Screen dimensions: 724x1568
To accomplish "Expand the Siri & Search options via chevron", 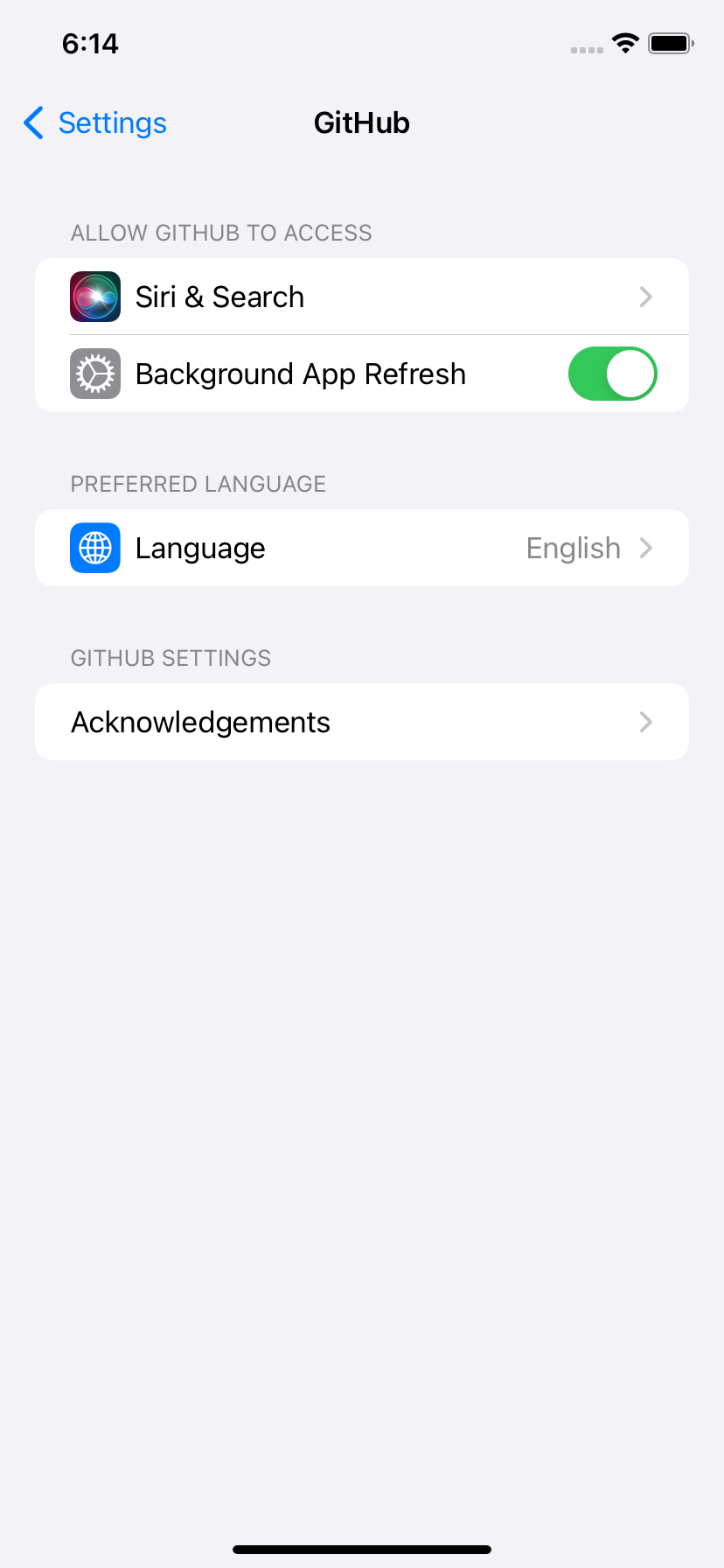I will (645, 296).
